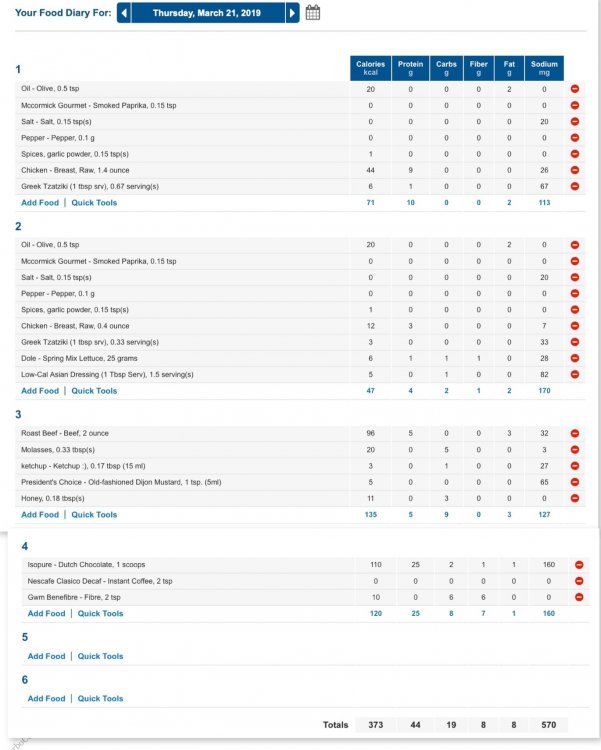Delete Low-Cal Asian Dressing entry
The image size is (601, 750).
click(575, 375)
